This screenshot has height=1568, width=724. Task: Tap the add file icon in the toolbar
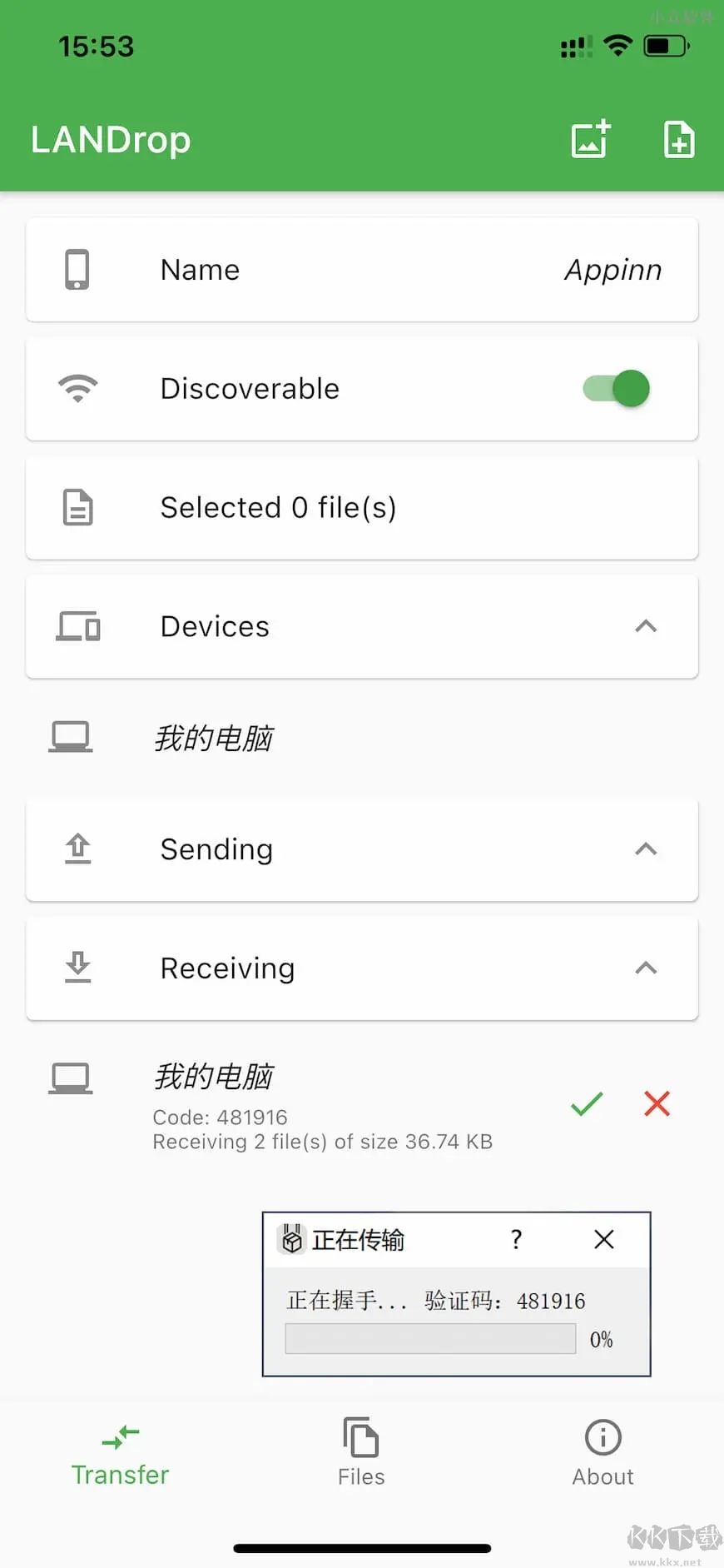point(678,140)
